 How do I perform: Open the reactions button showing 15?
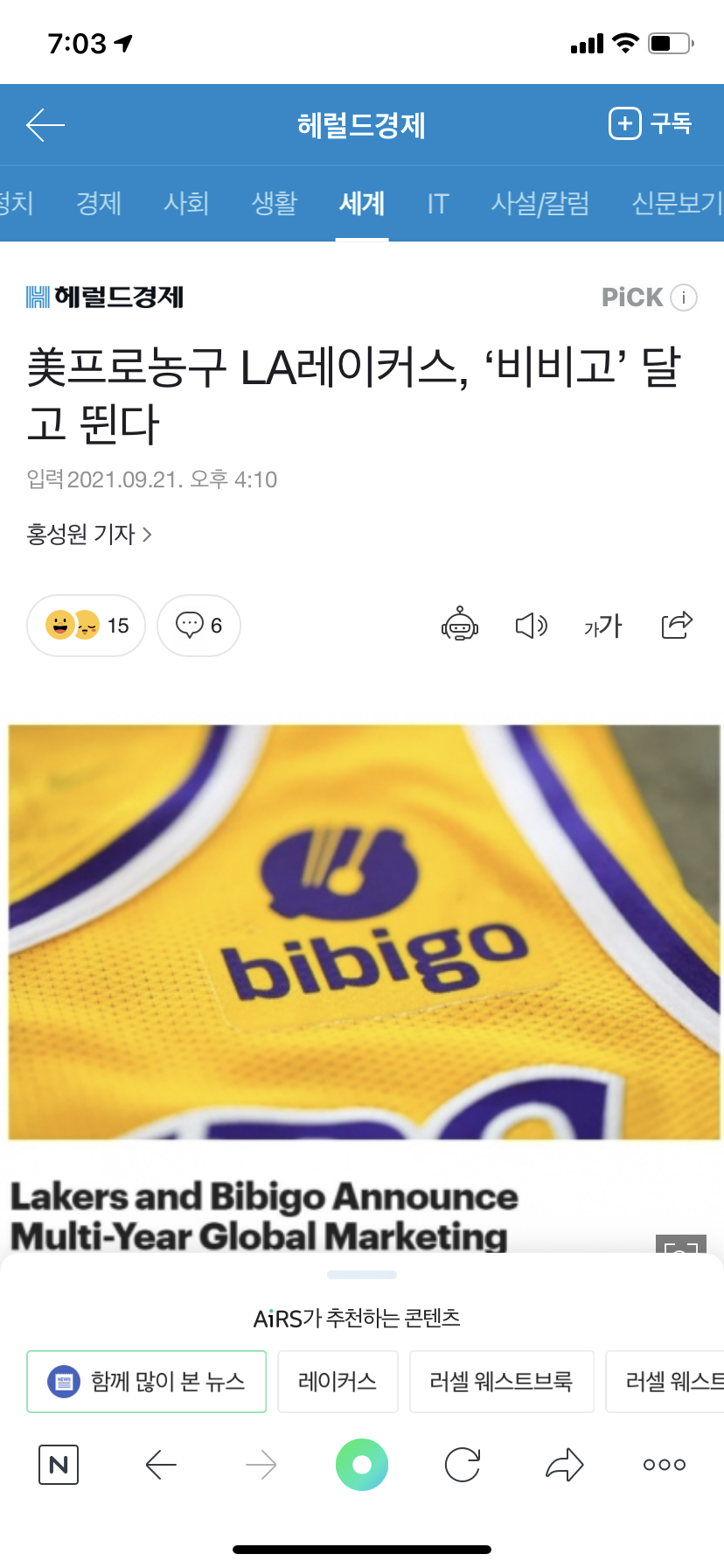86,626
